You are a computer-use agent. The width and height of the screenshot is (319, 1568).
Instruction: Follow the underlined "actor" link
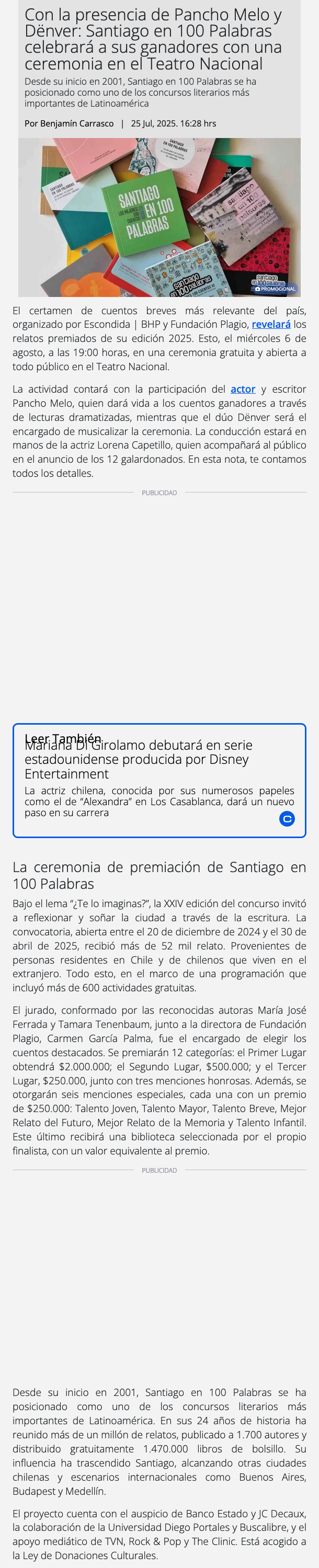(243, 389)
